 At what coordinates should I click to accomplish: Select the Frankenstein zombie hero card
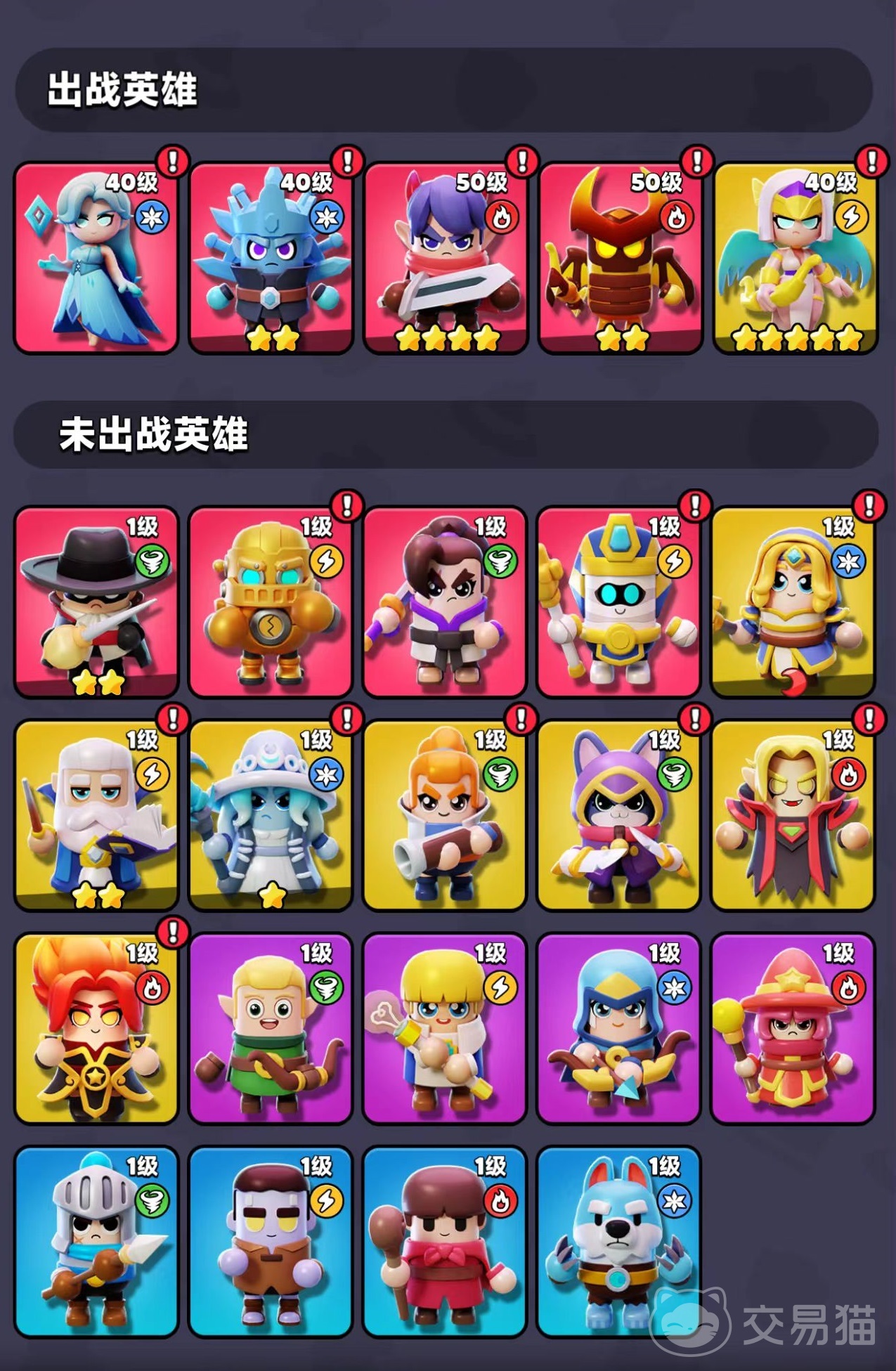point(271,1242)
